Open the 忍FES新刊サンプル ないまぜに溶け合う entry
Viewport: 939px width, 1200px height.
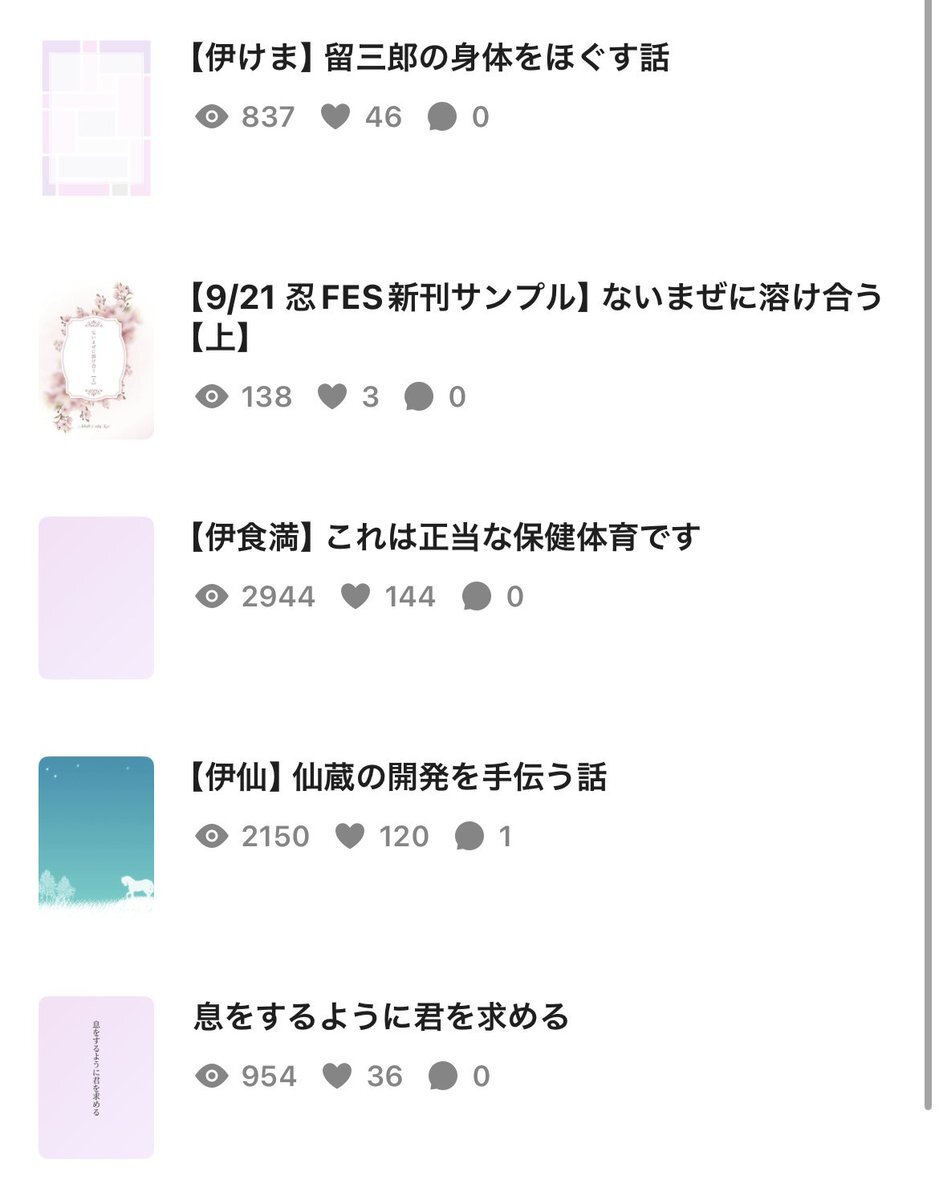coord(538,298)
